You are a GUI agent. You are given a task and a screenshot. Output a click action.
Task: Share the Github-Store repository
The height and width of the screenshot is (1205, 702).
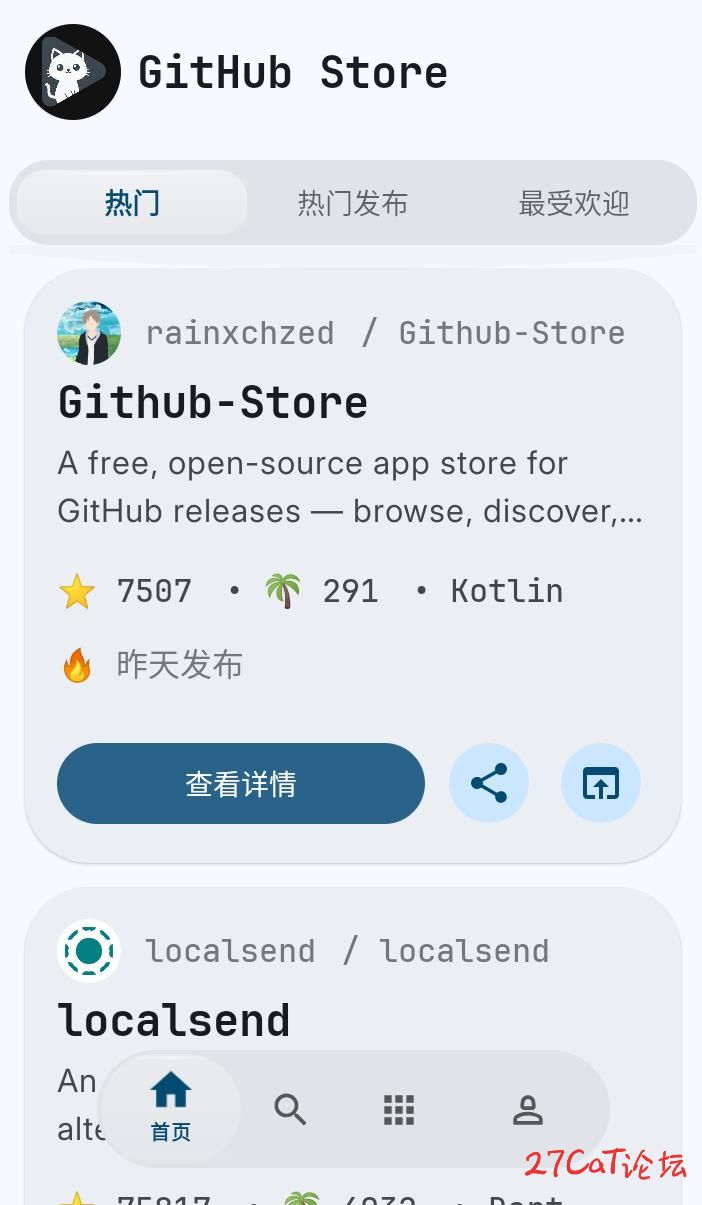pyautogui.click(x=488, y=783)
